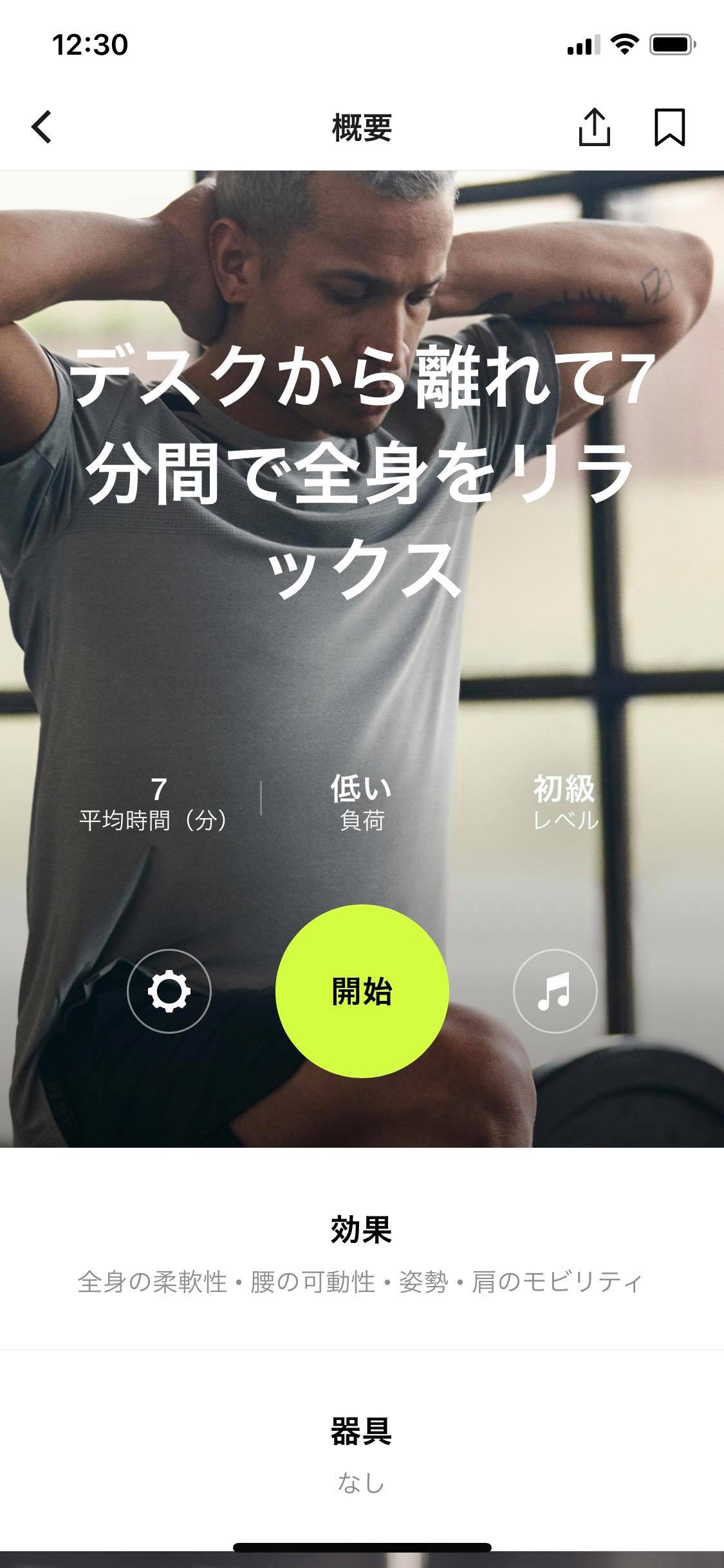Open workout settings gear
This screenshot has height=1568, width=724.
click(x=169, y=991)
